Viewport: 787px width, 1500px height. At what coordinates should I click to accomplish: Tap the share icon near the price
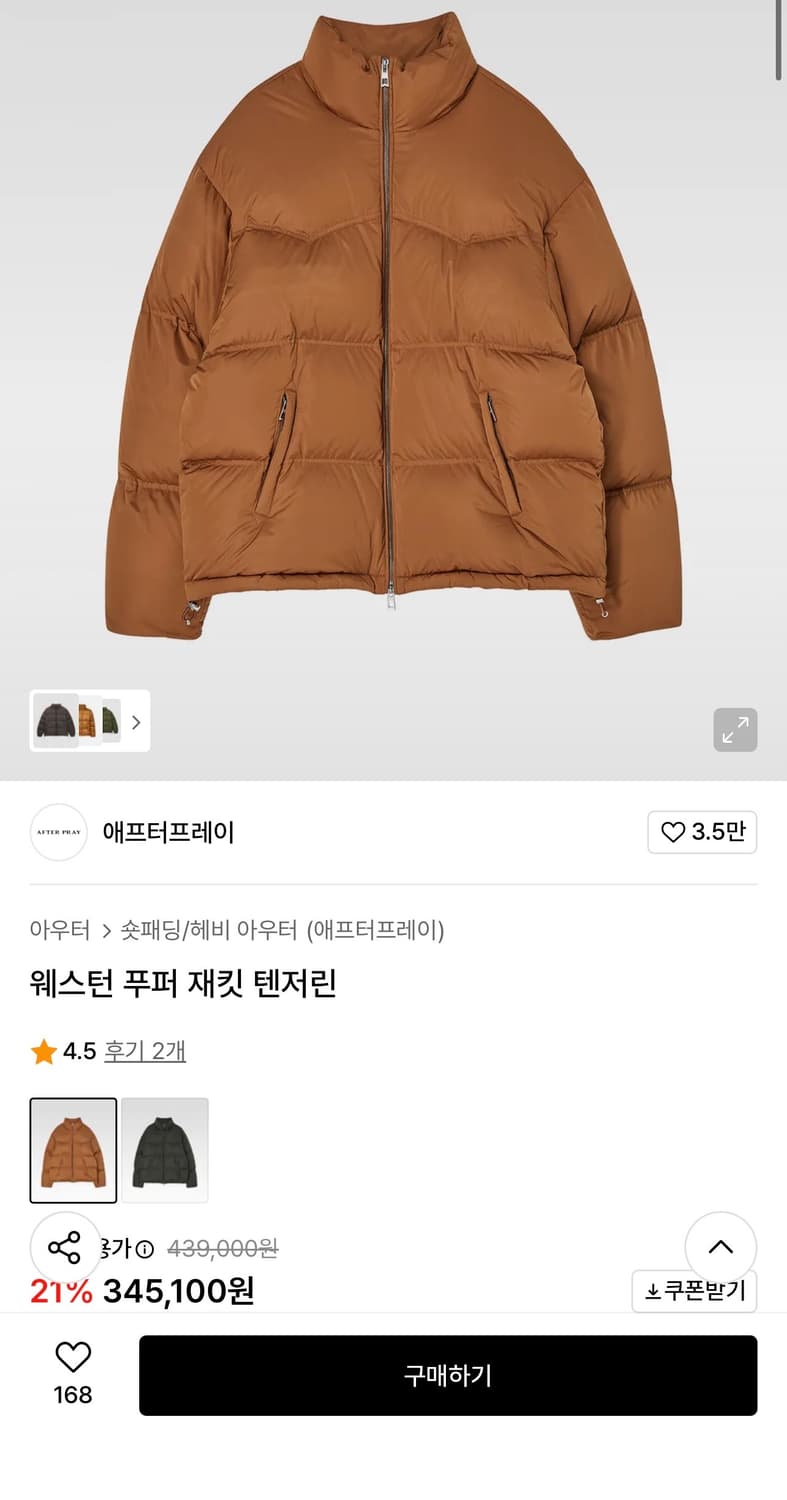point(66,1247)
